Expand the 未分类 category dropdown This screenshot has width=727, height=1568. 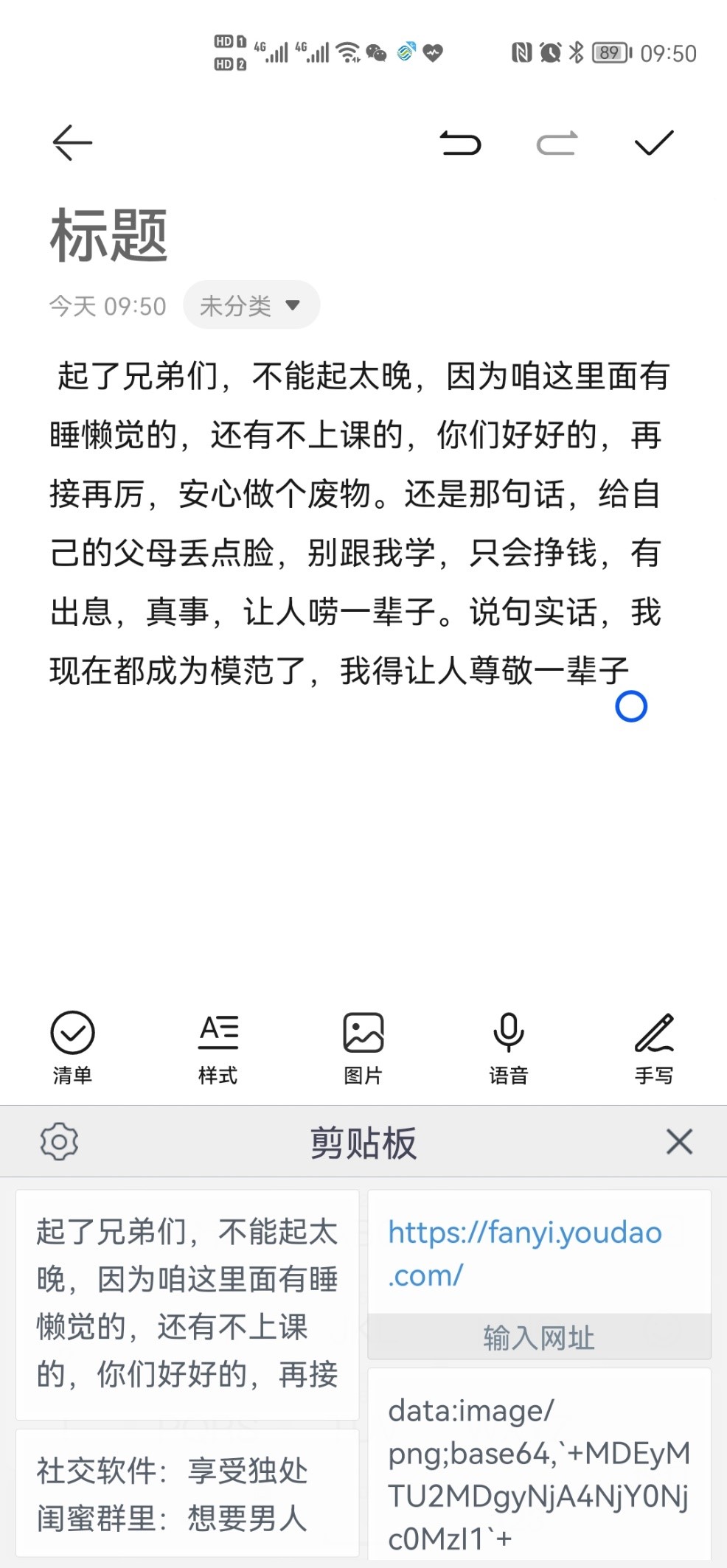pos(251,305)
